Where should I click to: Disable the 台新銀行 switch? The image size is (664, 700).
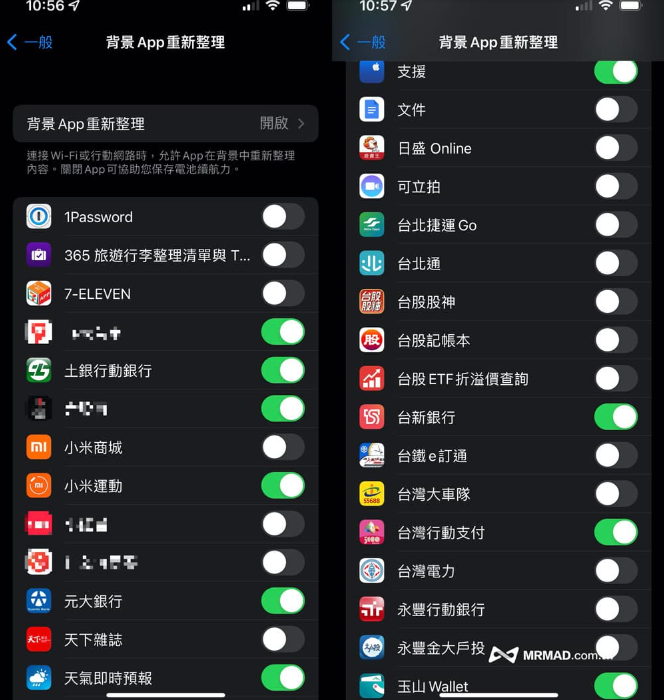pyautogui.click(x=616, y=417)
